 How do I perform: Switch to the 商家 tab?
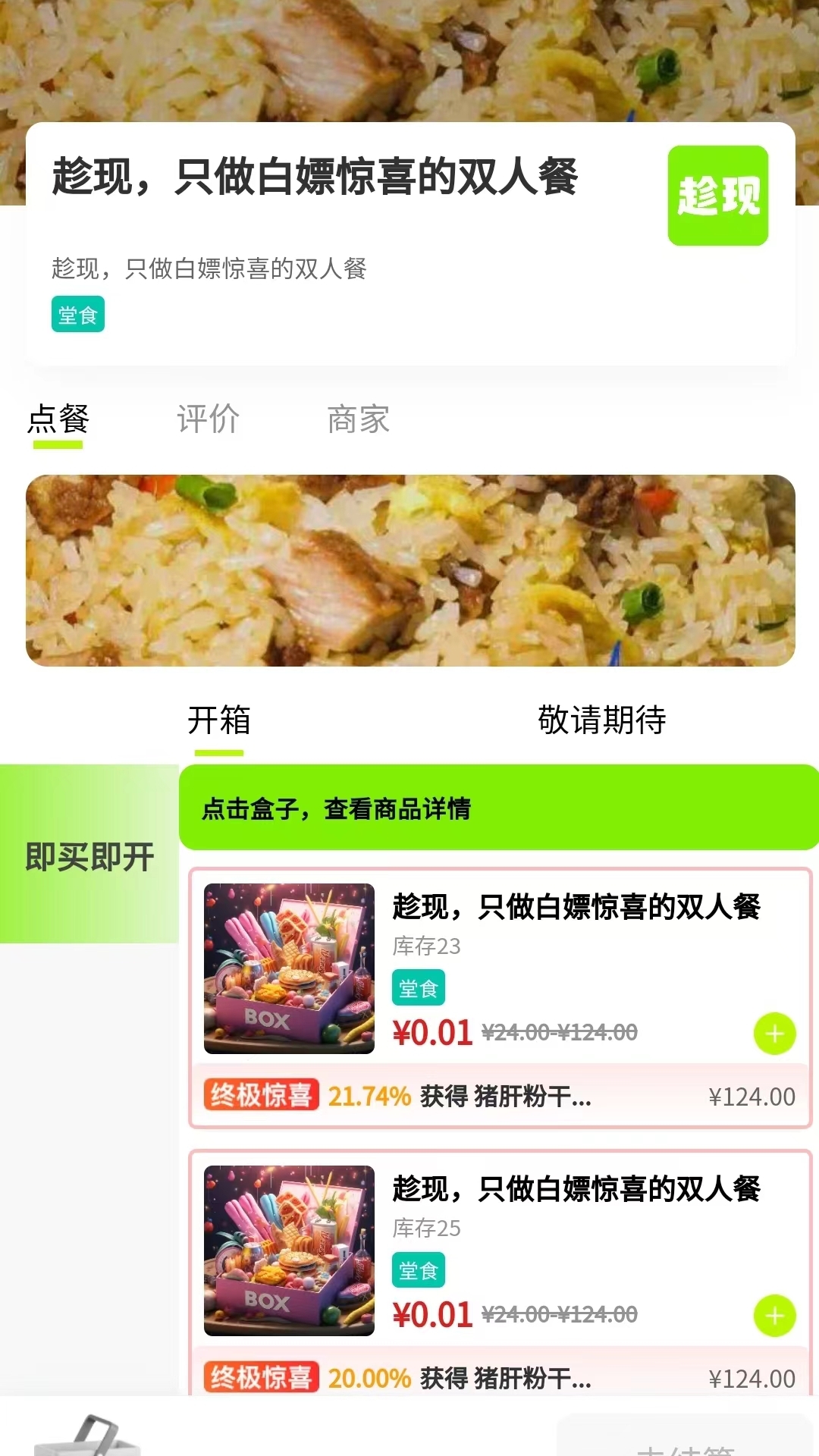pyautogui.click(x=357, y=418)
